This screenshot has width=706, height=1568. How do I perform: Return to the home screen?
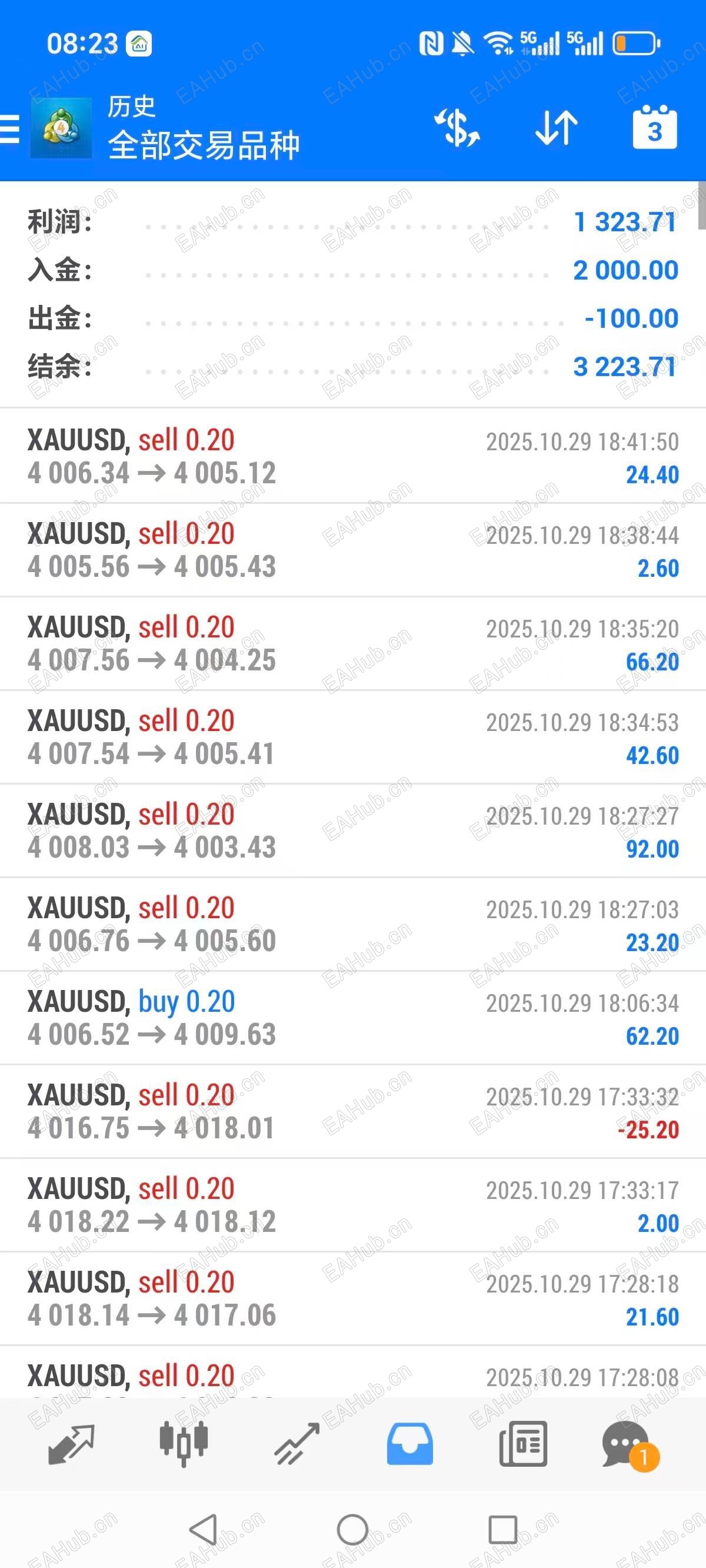(x=352, y=1530)
